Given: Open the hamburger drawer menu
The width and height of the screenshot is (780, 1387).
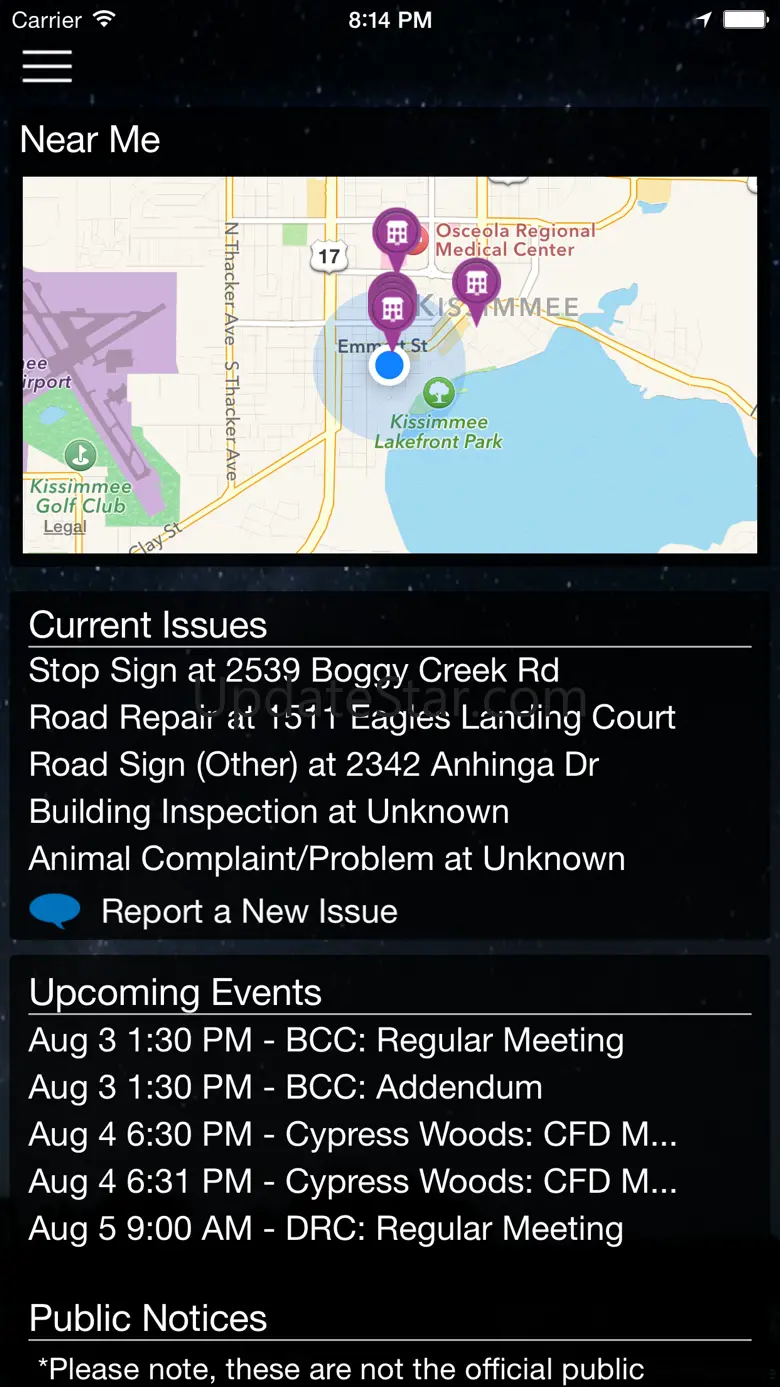Looking at the screenshot, I should click(x=47, y=66).
